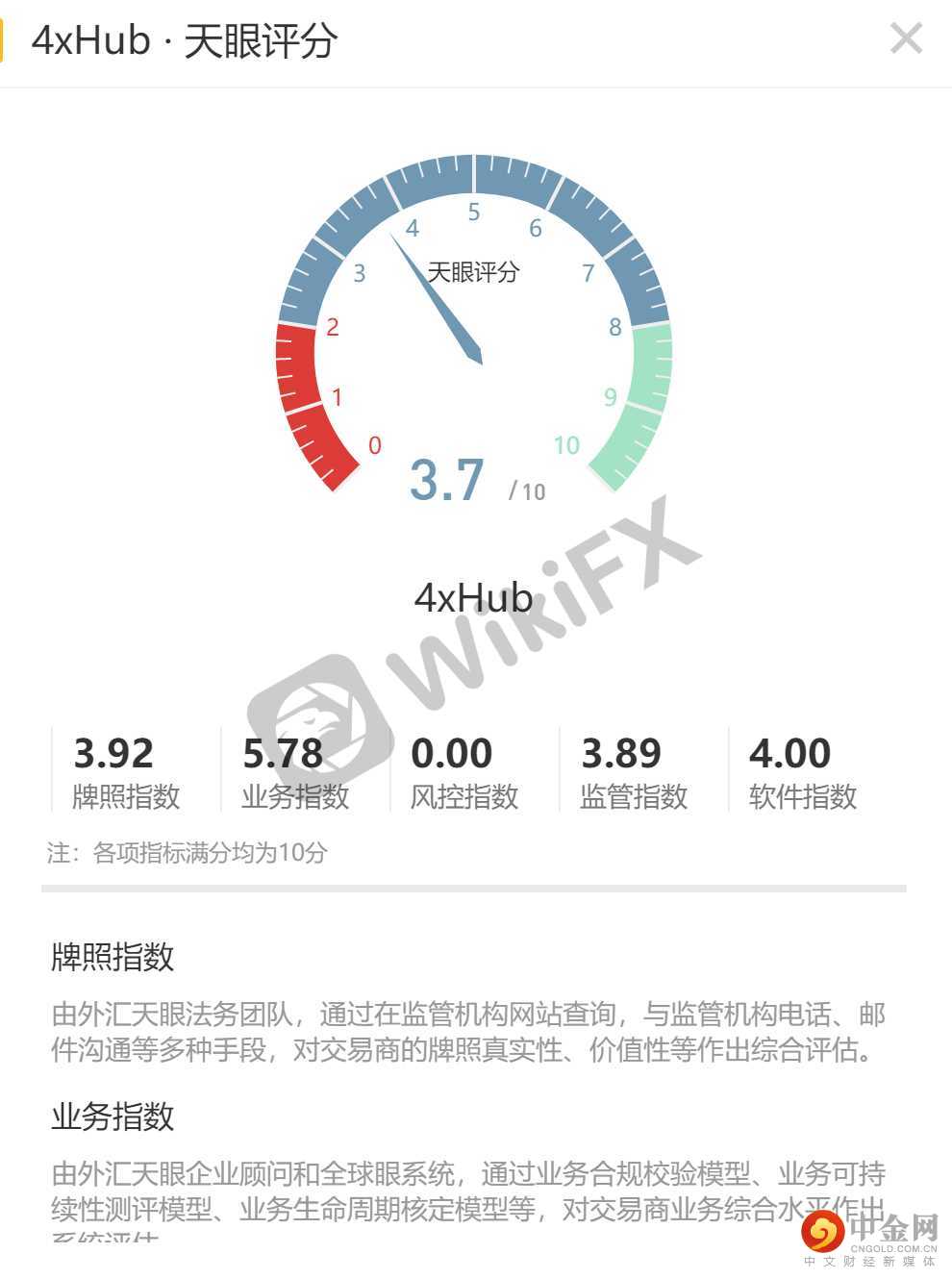This screenshot has width=952, height=1279.
Task: Select the 风控指数 score 0.00
Action: tap(452, 754)
